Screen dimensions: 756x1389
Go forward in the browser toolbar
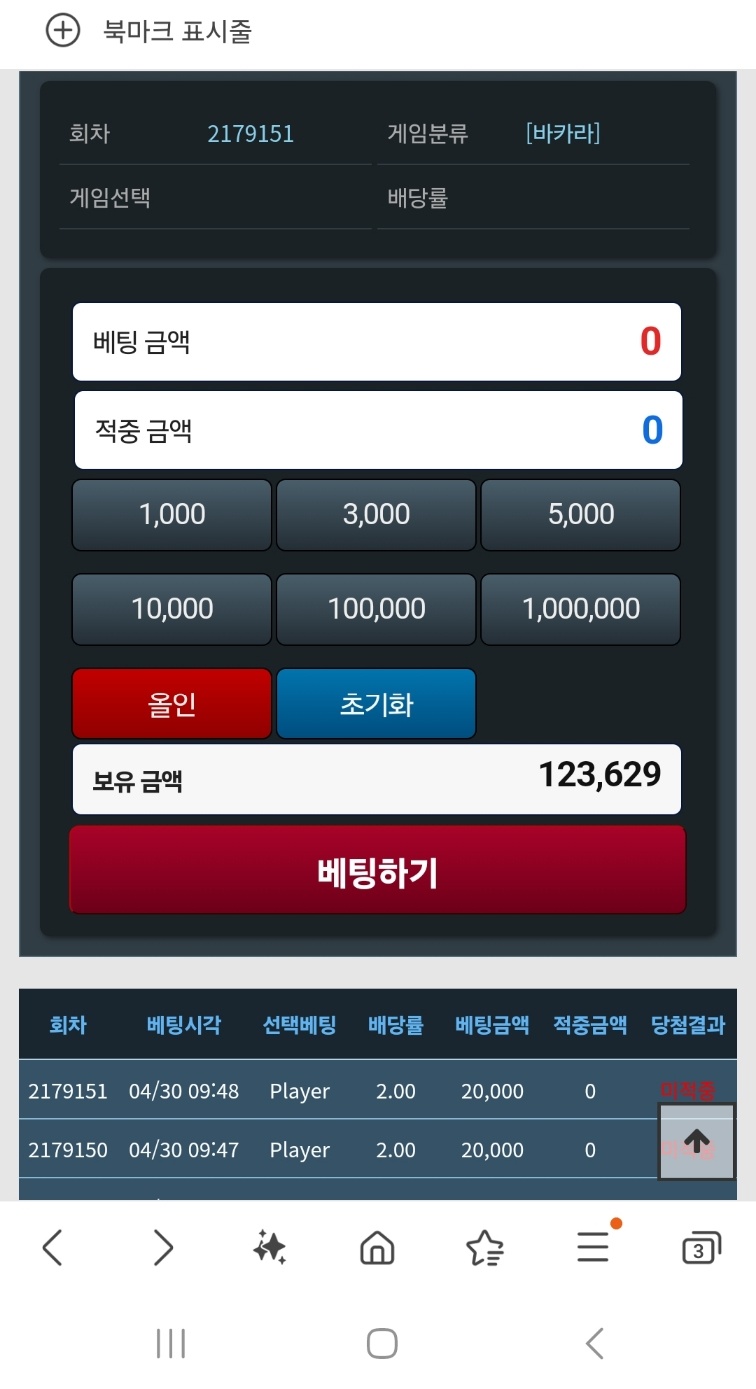(x=162, y=1247)
